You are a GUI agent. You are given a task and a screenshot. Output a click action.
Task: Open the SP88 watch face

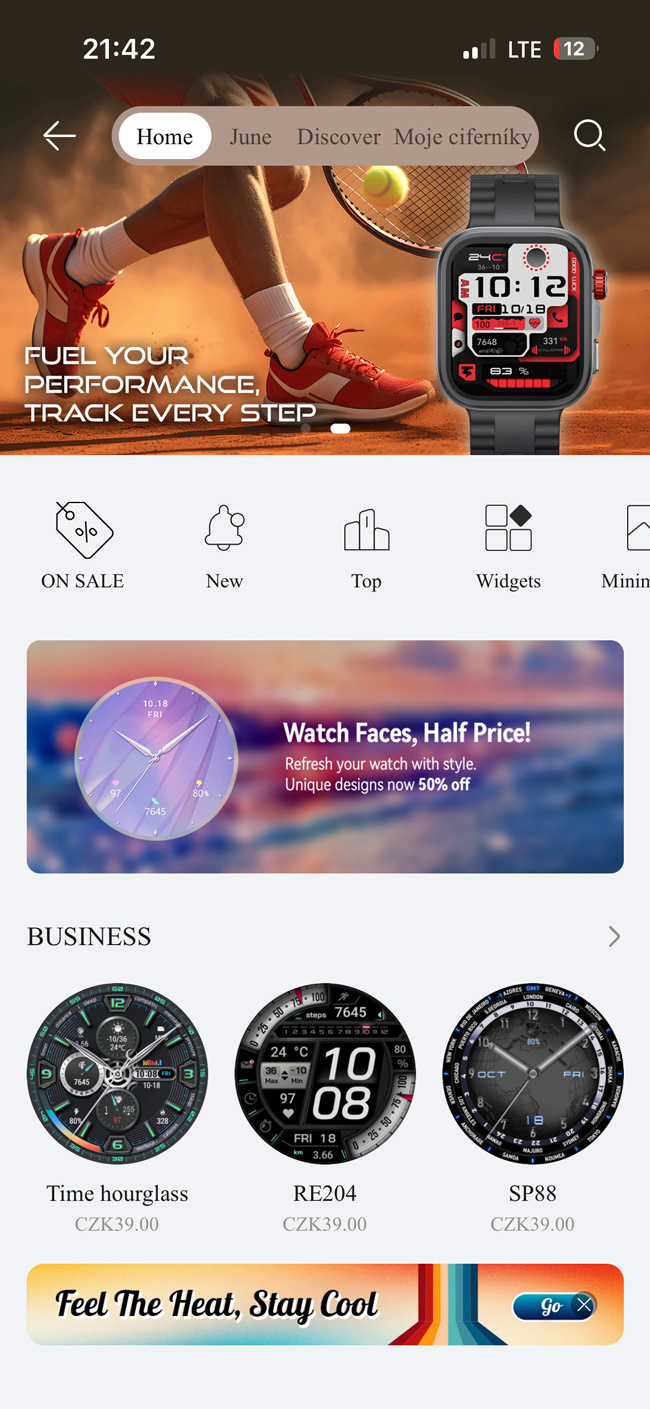[532, 1073]
